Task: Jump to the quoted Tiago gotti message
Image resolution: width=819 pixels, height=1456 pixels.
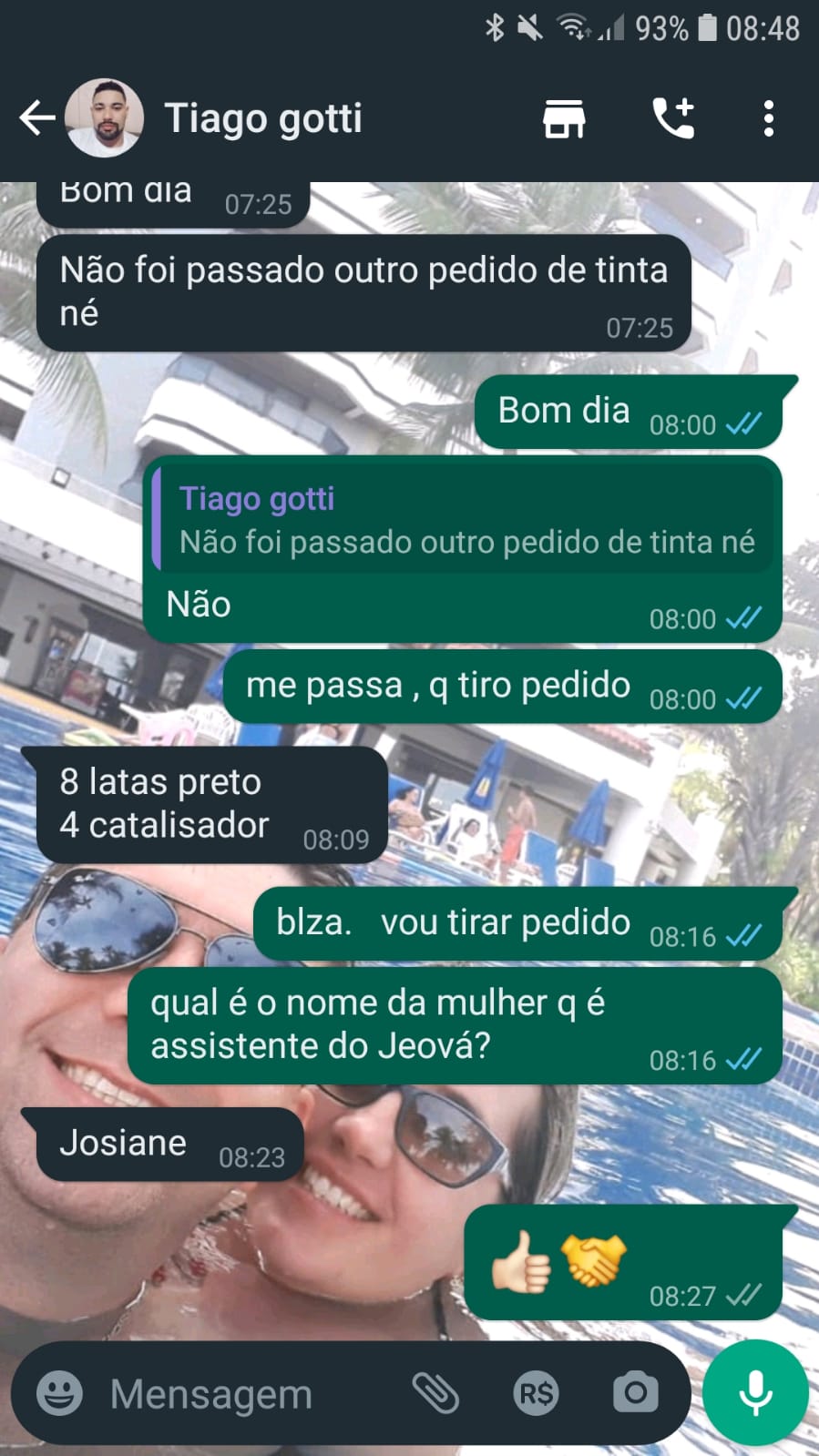Action: [x=465, y=521]
